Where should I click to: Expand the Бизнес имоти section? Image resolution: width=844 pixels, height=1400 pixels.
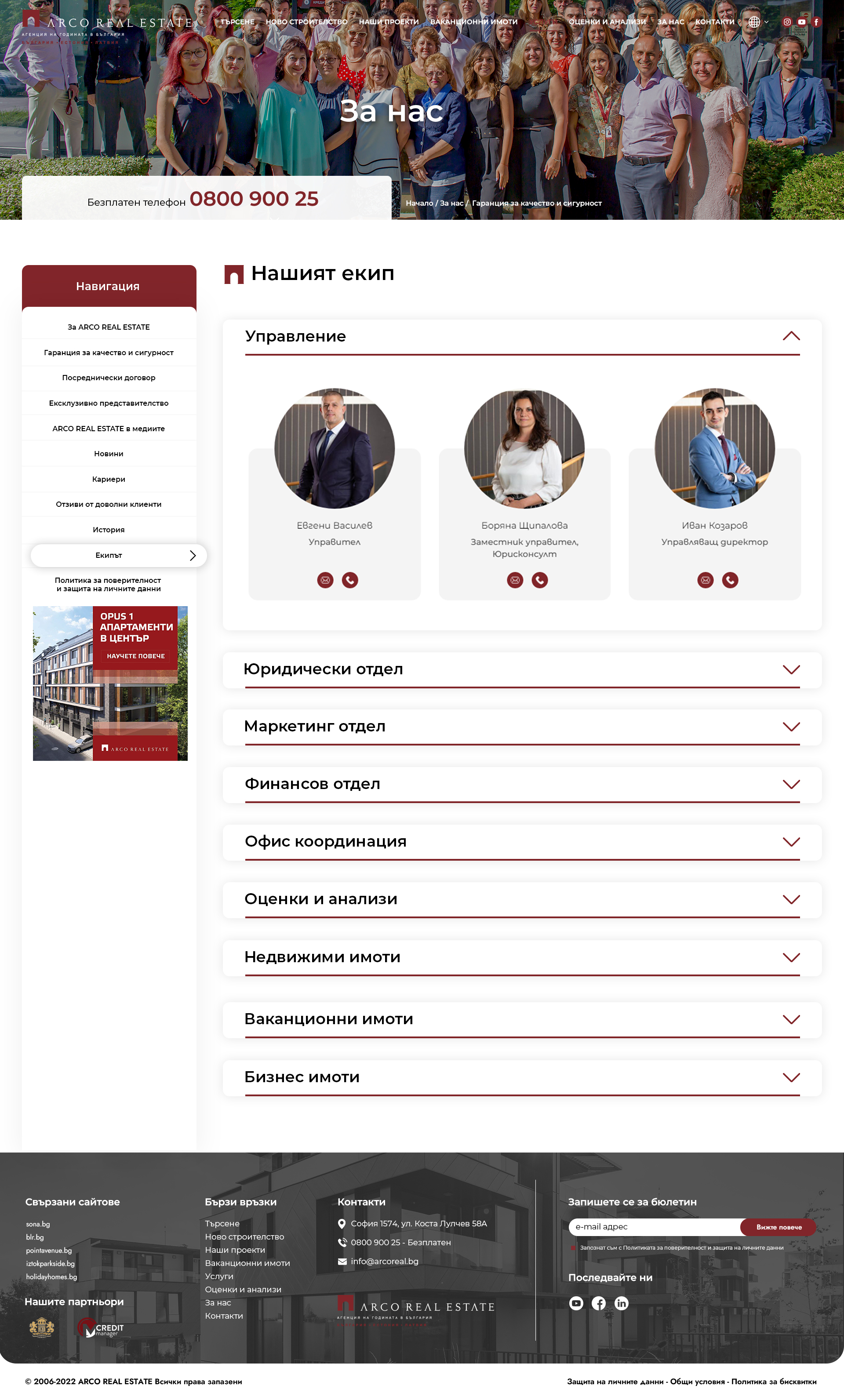(x=790, y=1077)
